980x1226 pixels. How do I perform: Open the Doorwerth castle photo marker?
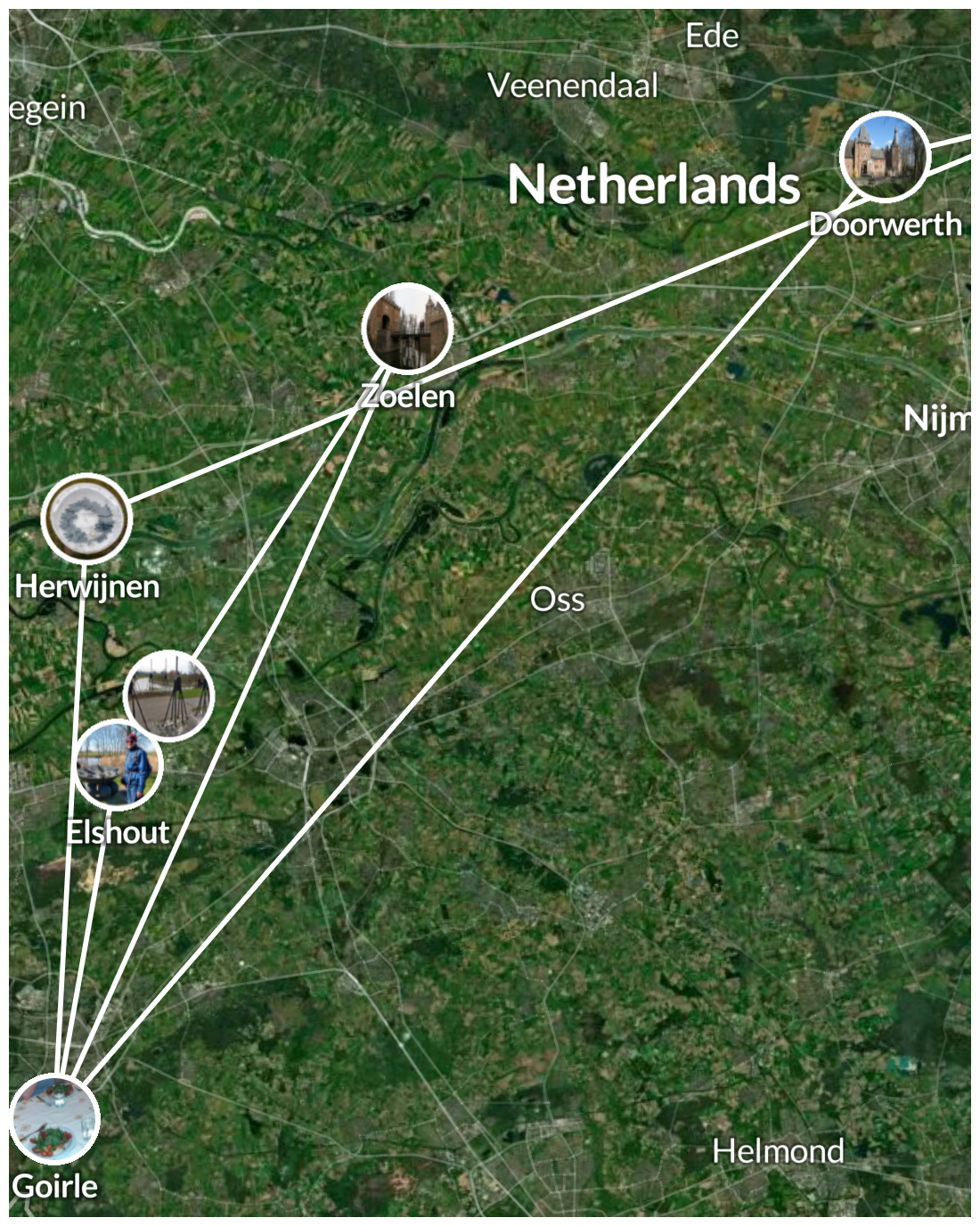[x=884, y=157]
